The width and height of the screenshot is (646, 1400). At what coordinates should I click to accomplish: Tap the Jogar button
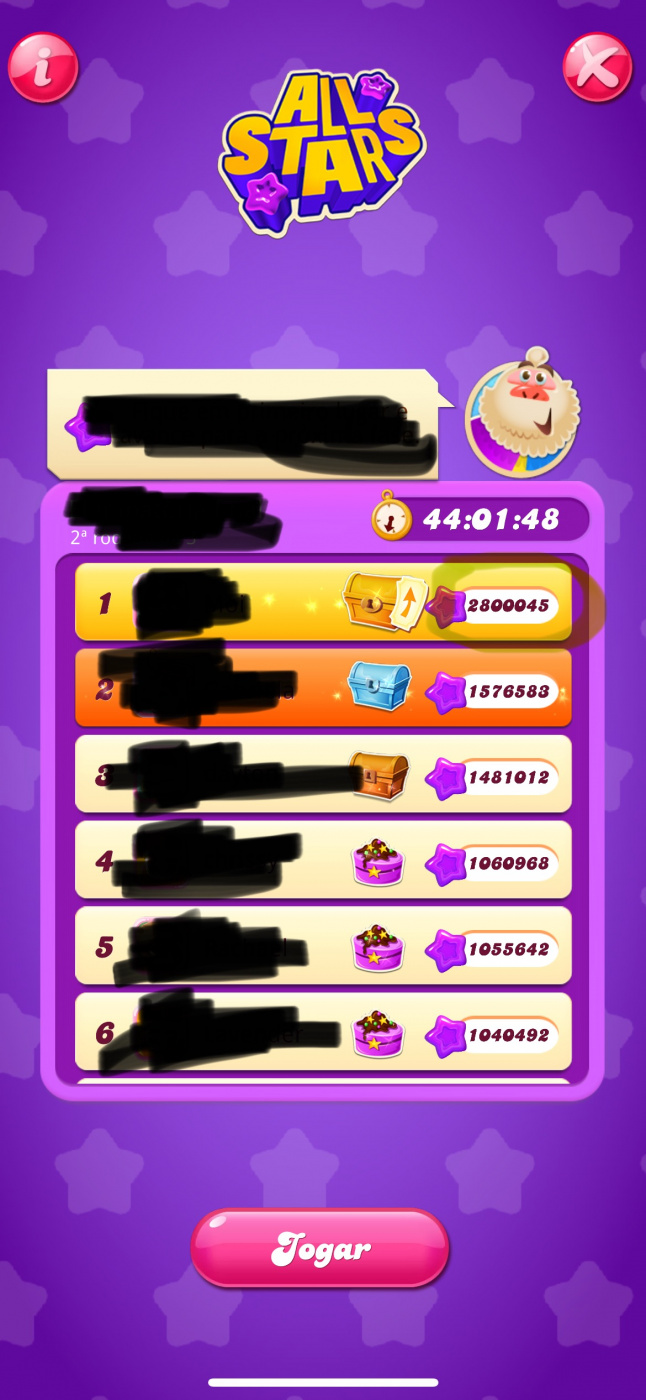(320, 1247)
